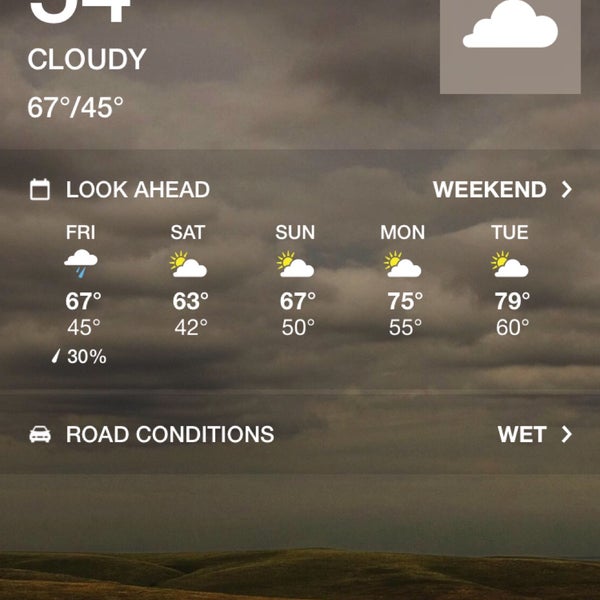
Task: Select Friday's forecast
Action: tap(82, 285)
